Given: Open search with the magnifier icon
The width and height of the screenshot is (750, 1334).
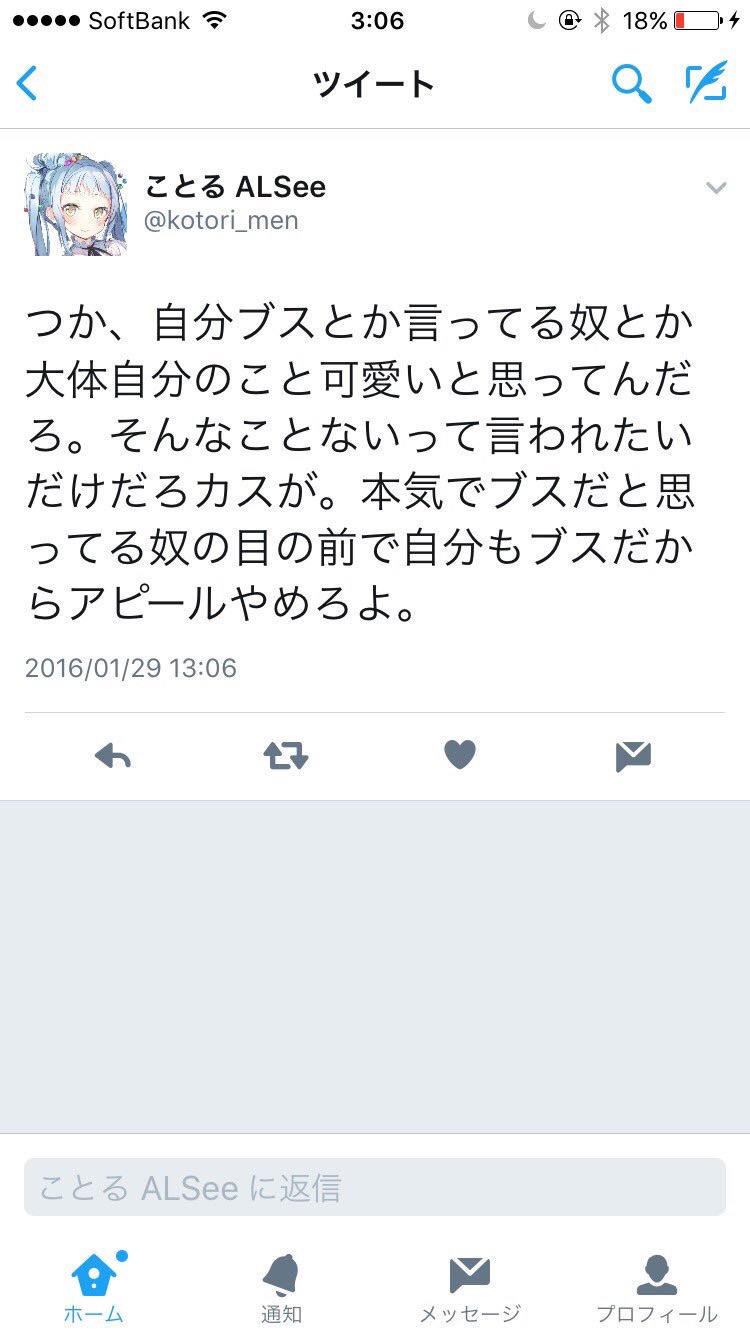Looking at the screenshot, I should click(x=631, y=84).
